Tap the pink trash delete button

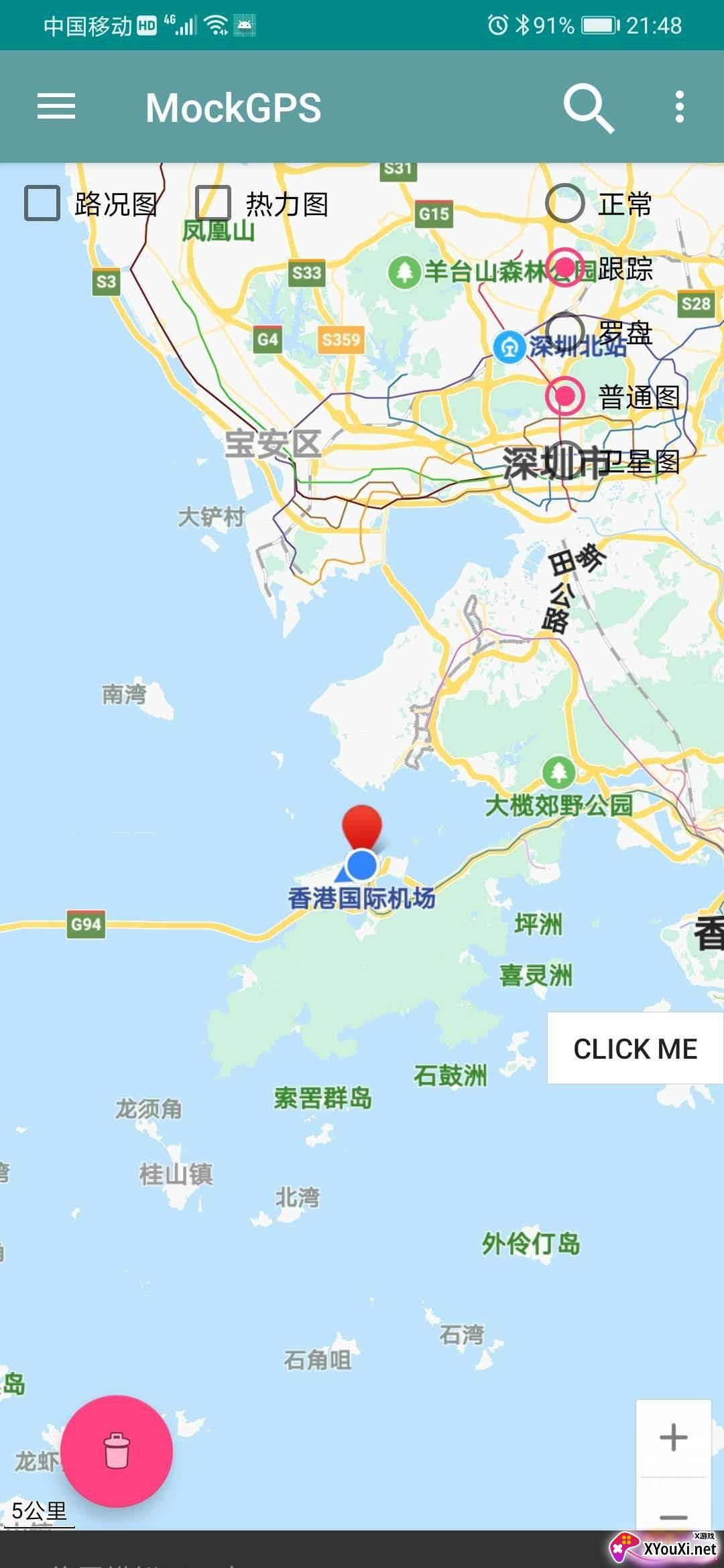pos(117,1451)
